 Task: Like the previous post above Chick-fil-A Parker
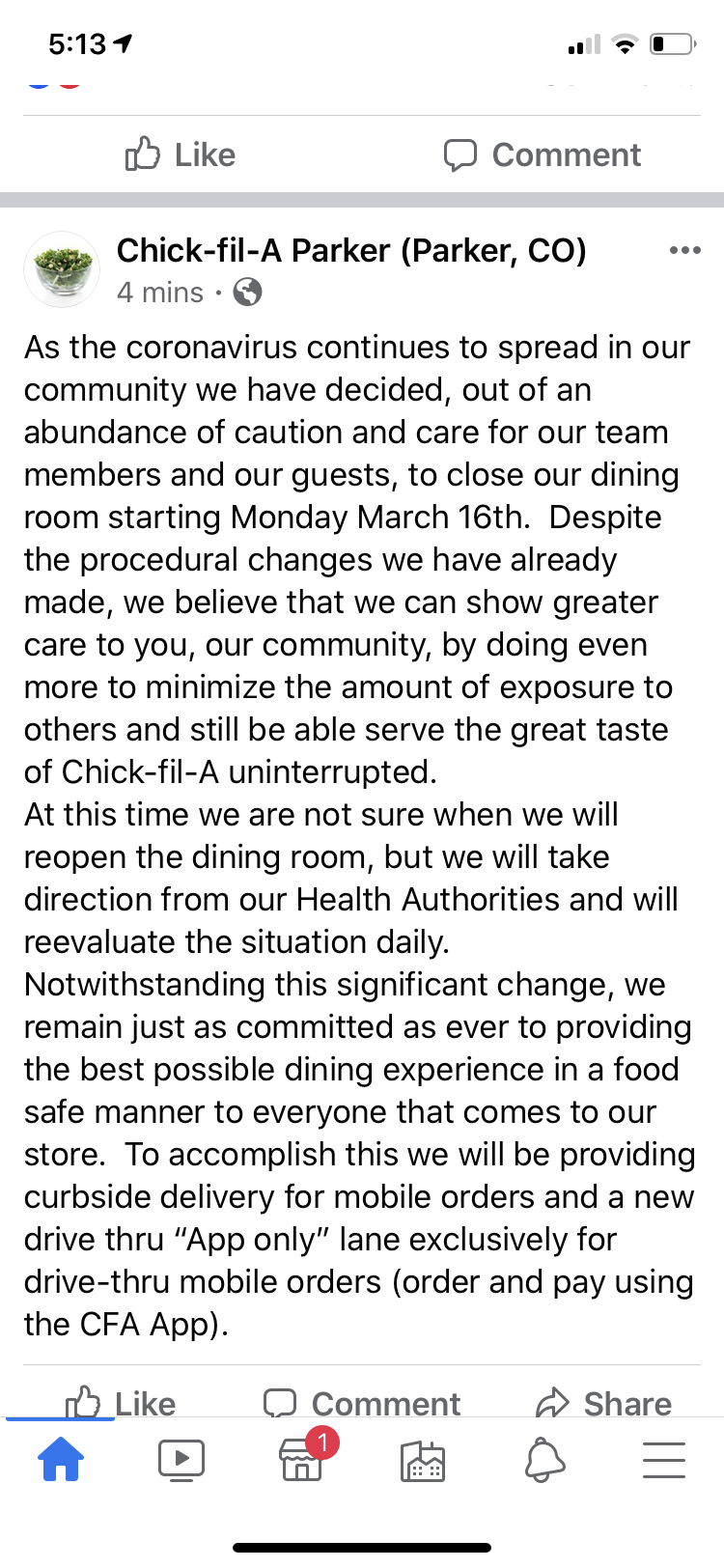point(181,154)
